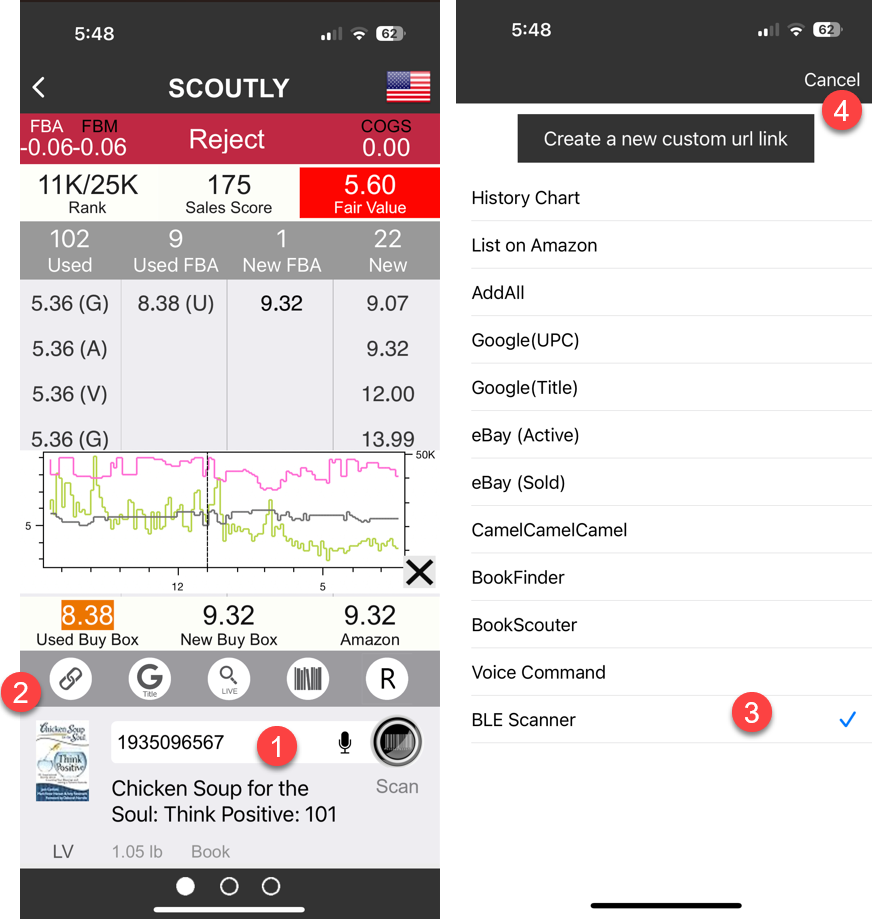Cancel the link selection list
This screenshot has width=872, height=919.
click(x=831, y=80)
